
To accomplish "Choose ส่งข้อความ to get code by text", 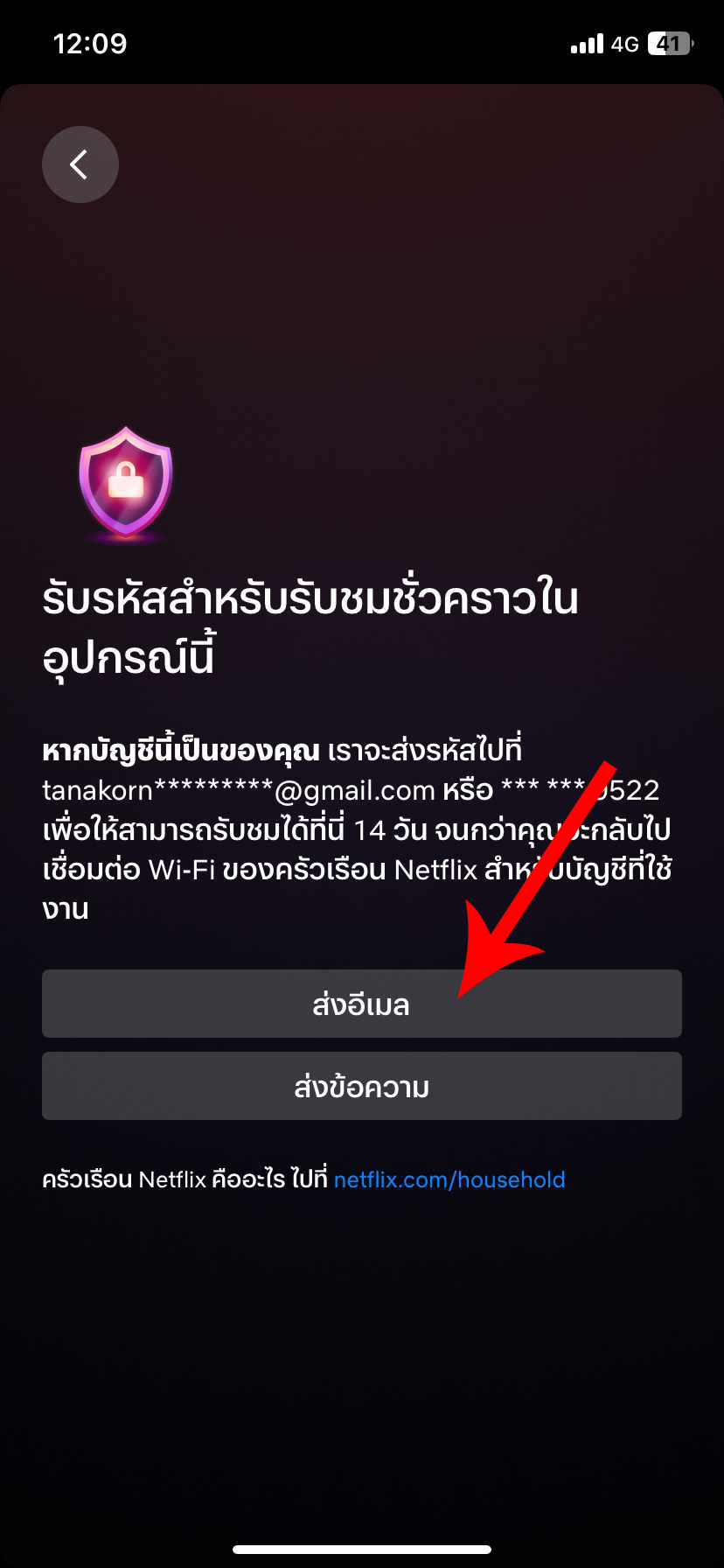I will pyautogui.click(x=361, y=1086).
